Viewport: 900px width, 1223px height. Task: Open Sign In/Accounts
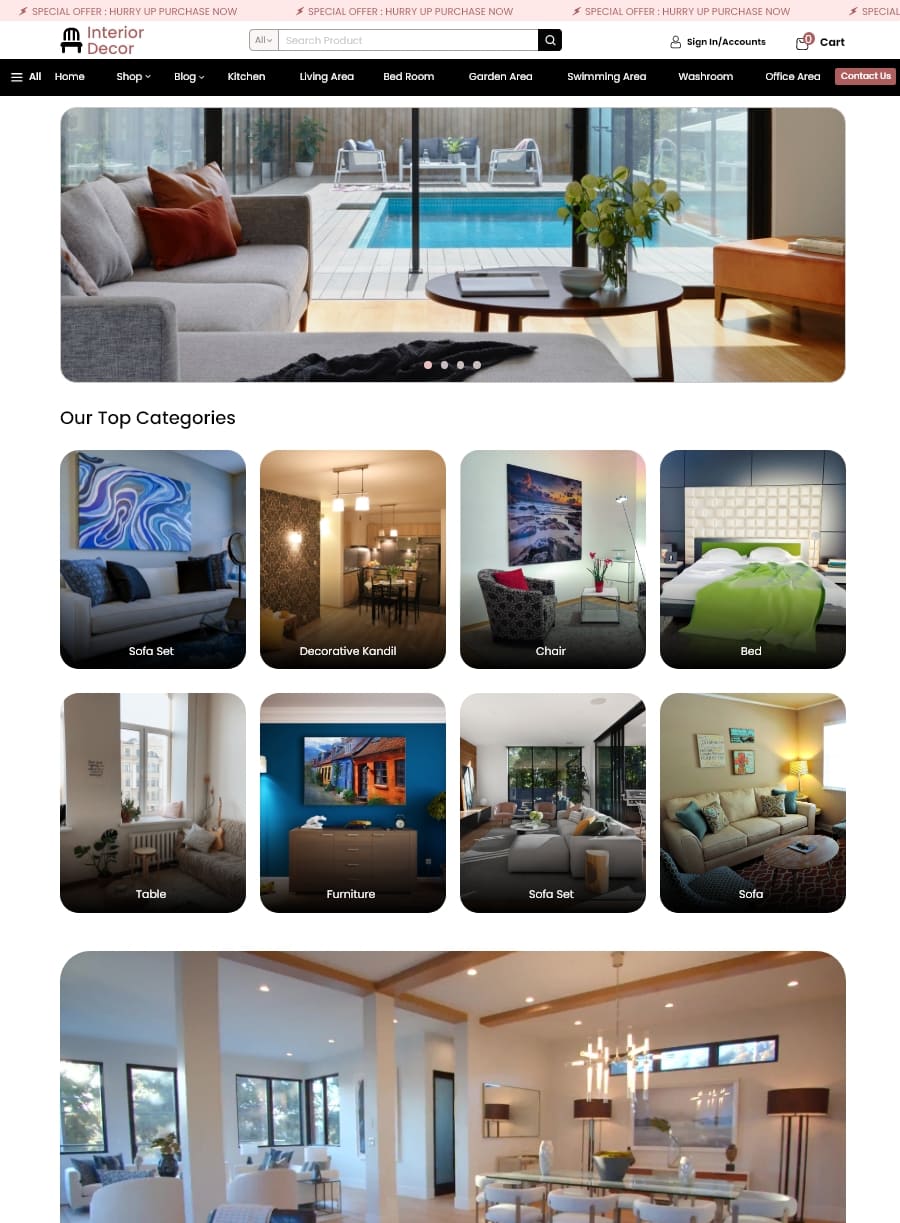[x=718, y=42]
